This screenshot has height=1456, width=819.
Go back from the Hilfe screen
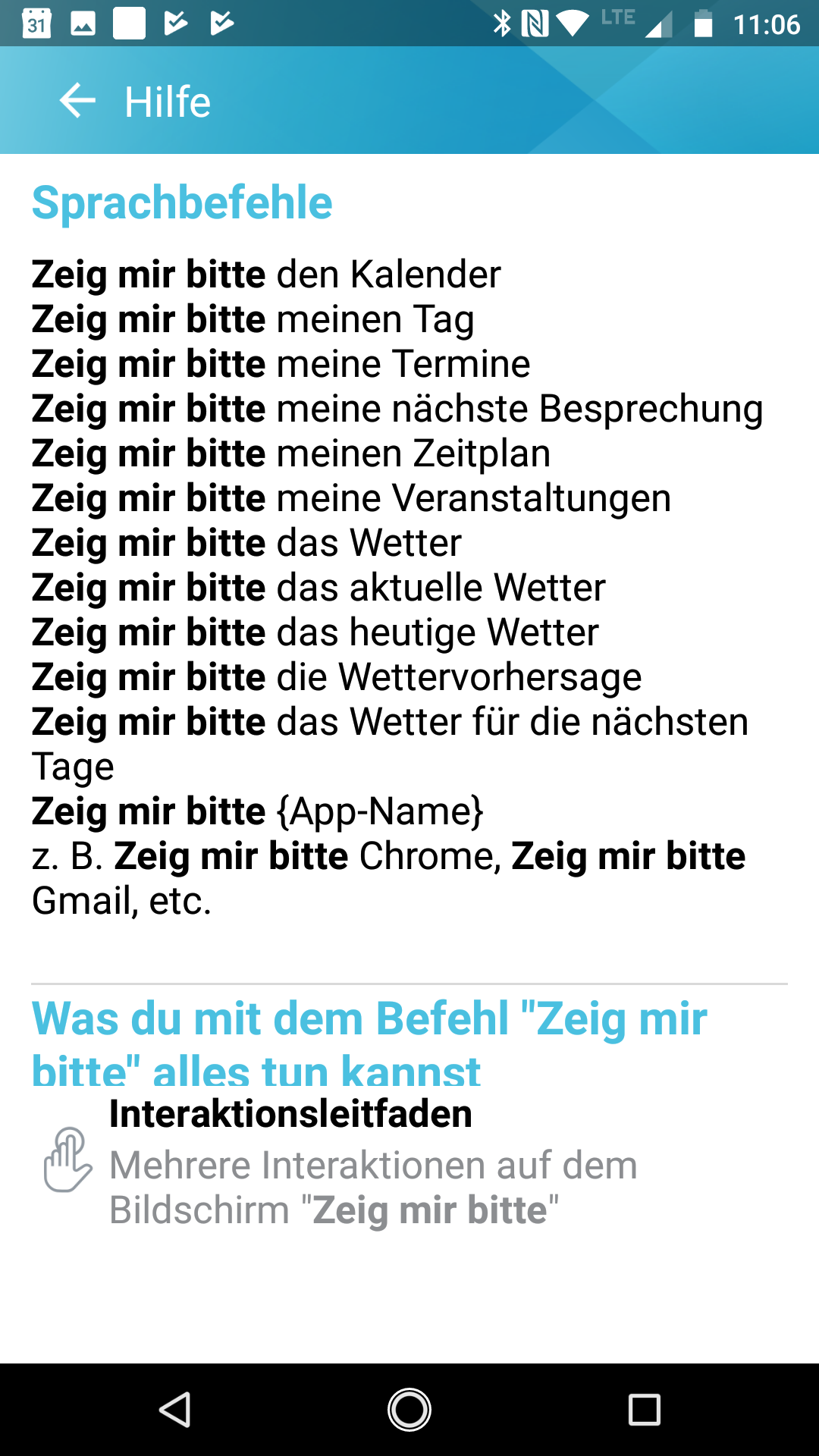[x=77, y=101]
